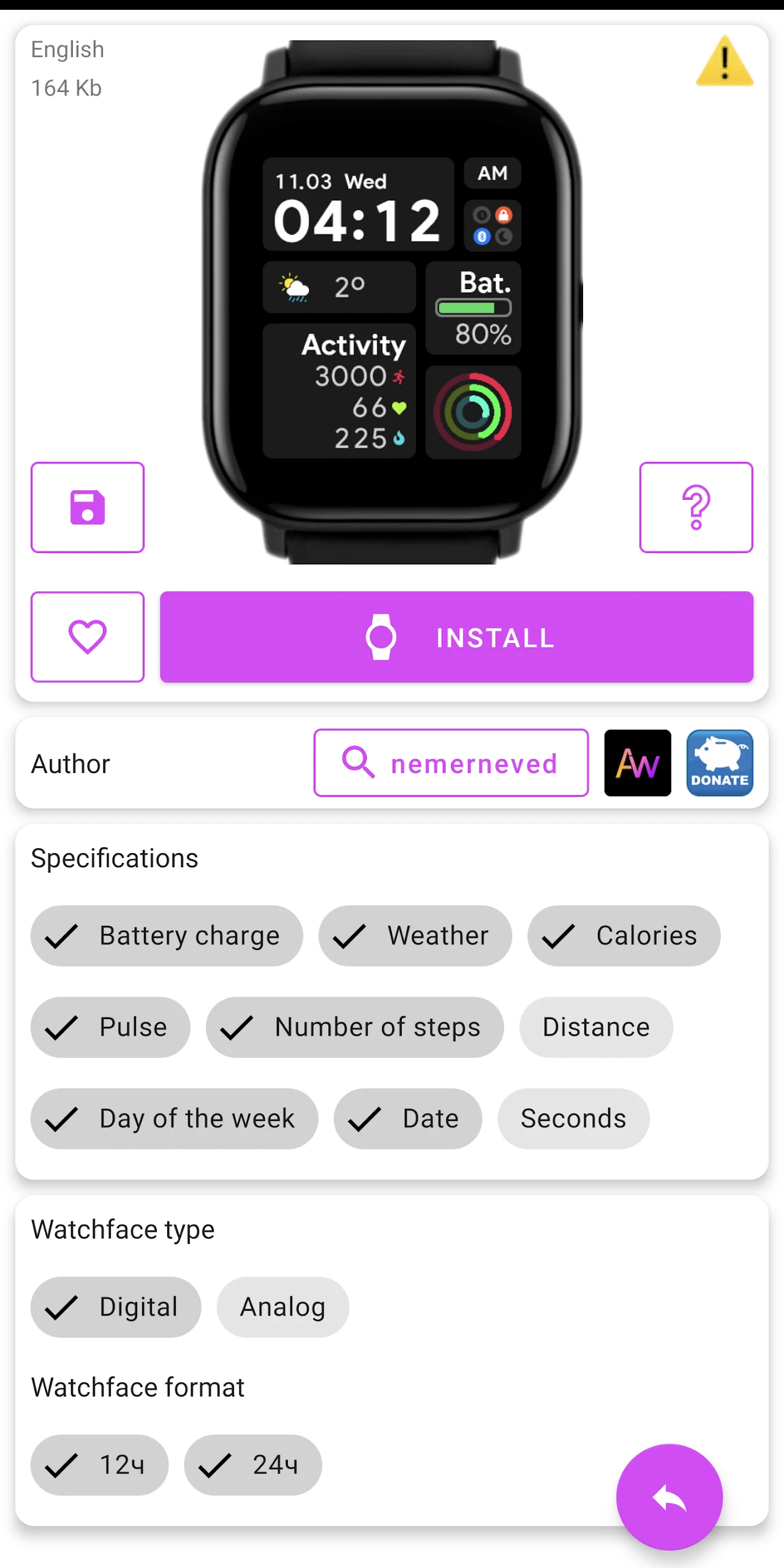Select the Pulse chip
The image size is (784, 1568).
pos(110,1027)
